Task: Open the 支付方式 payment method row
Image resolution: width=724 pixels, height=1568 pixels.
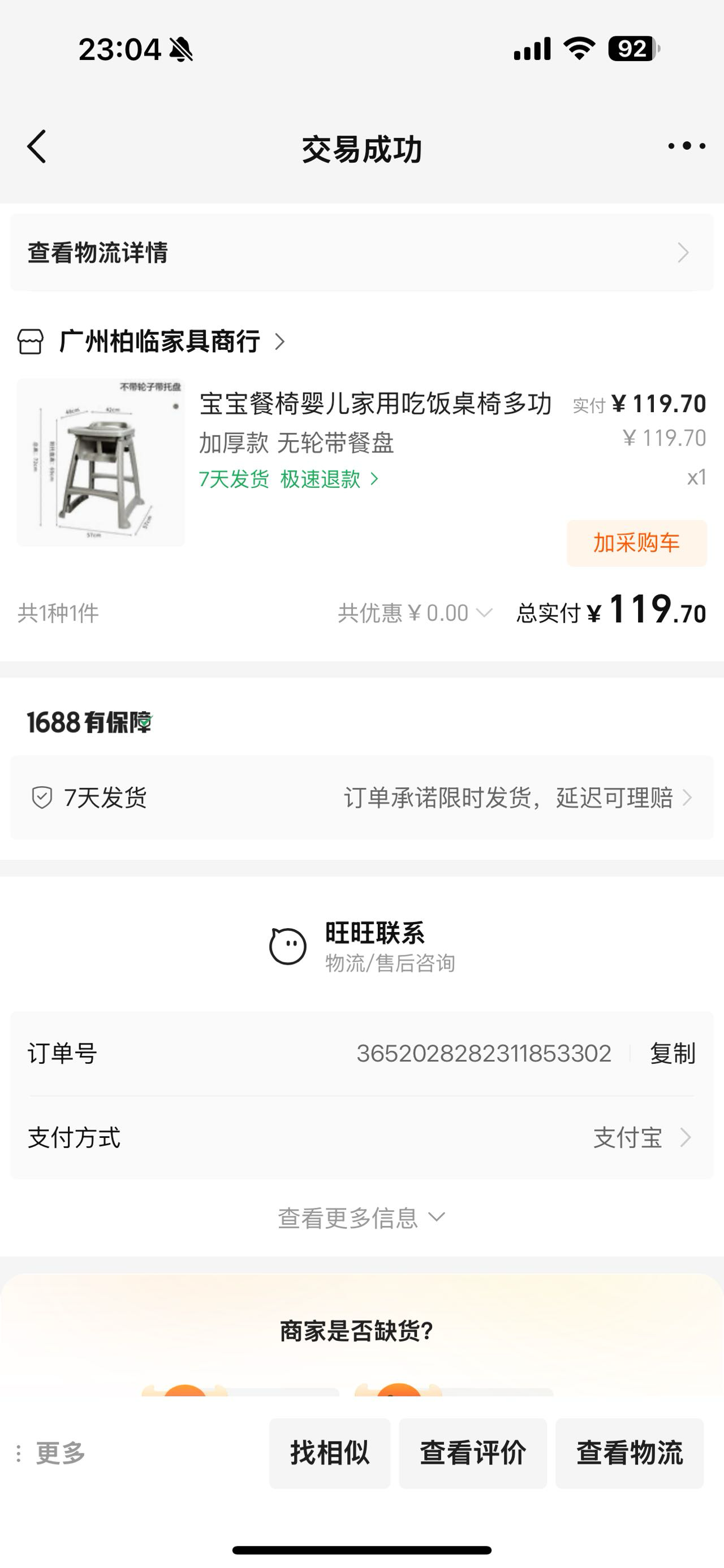Action: coord(361,1138)
